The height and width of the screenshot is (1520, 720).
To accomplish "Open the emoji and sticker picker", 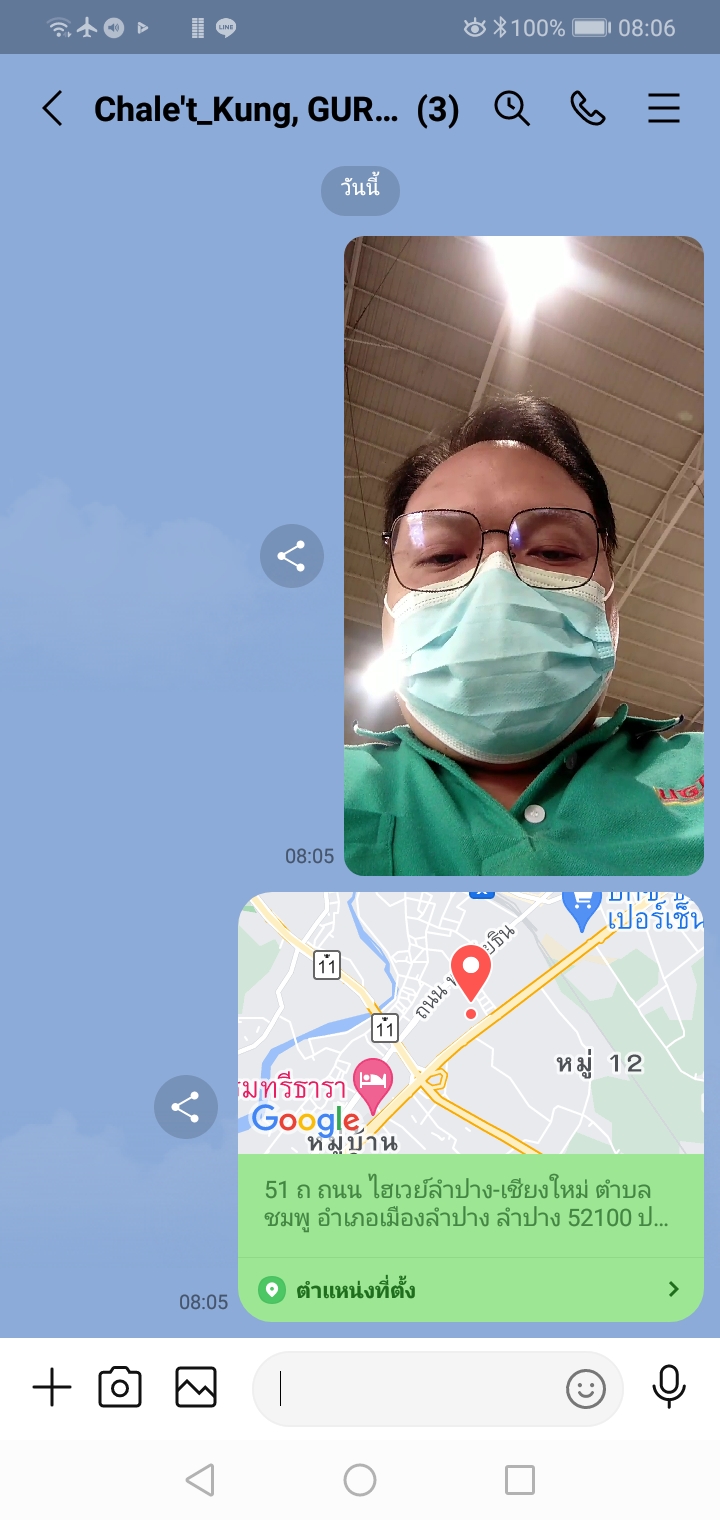I will (586, 1389).
